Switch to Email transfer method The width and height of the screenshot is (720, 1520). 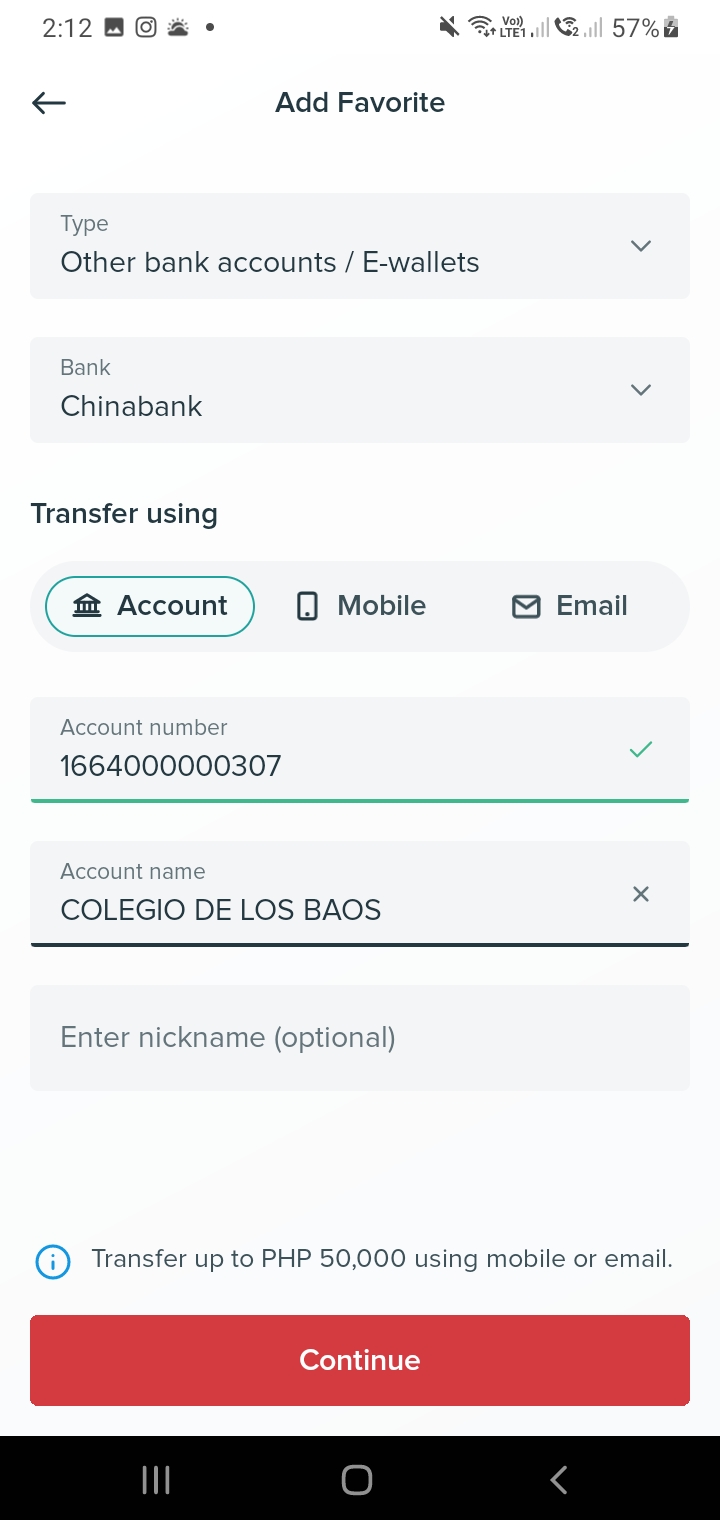tap(569, 606)
